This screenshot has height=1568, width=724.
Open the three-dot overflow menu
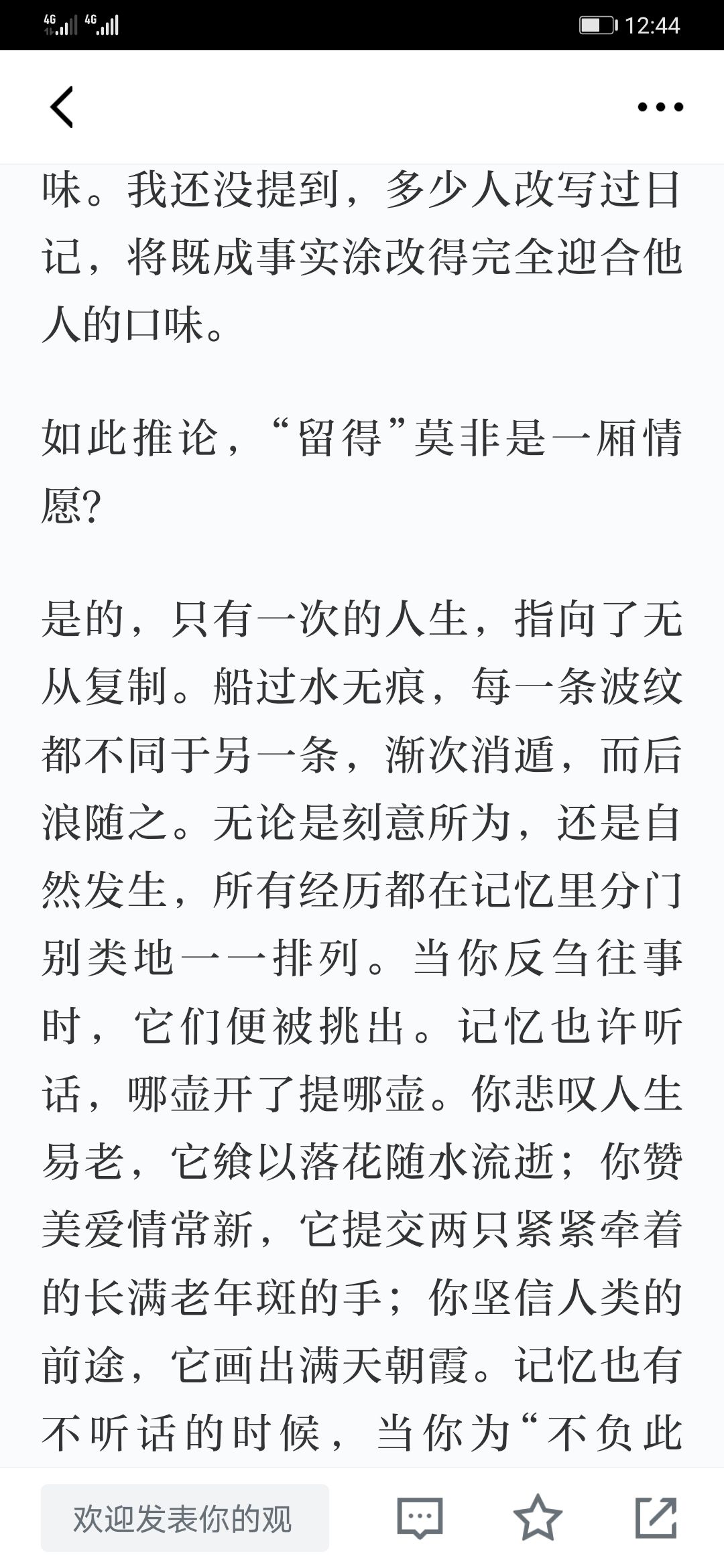click(660, 107)
